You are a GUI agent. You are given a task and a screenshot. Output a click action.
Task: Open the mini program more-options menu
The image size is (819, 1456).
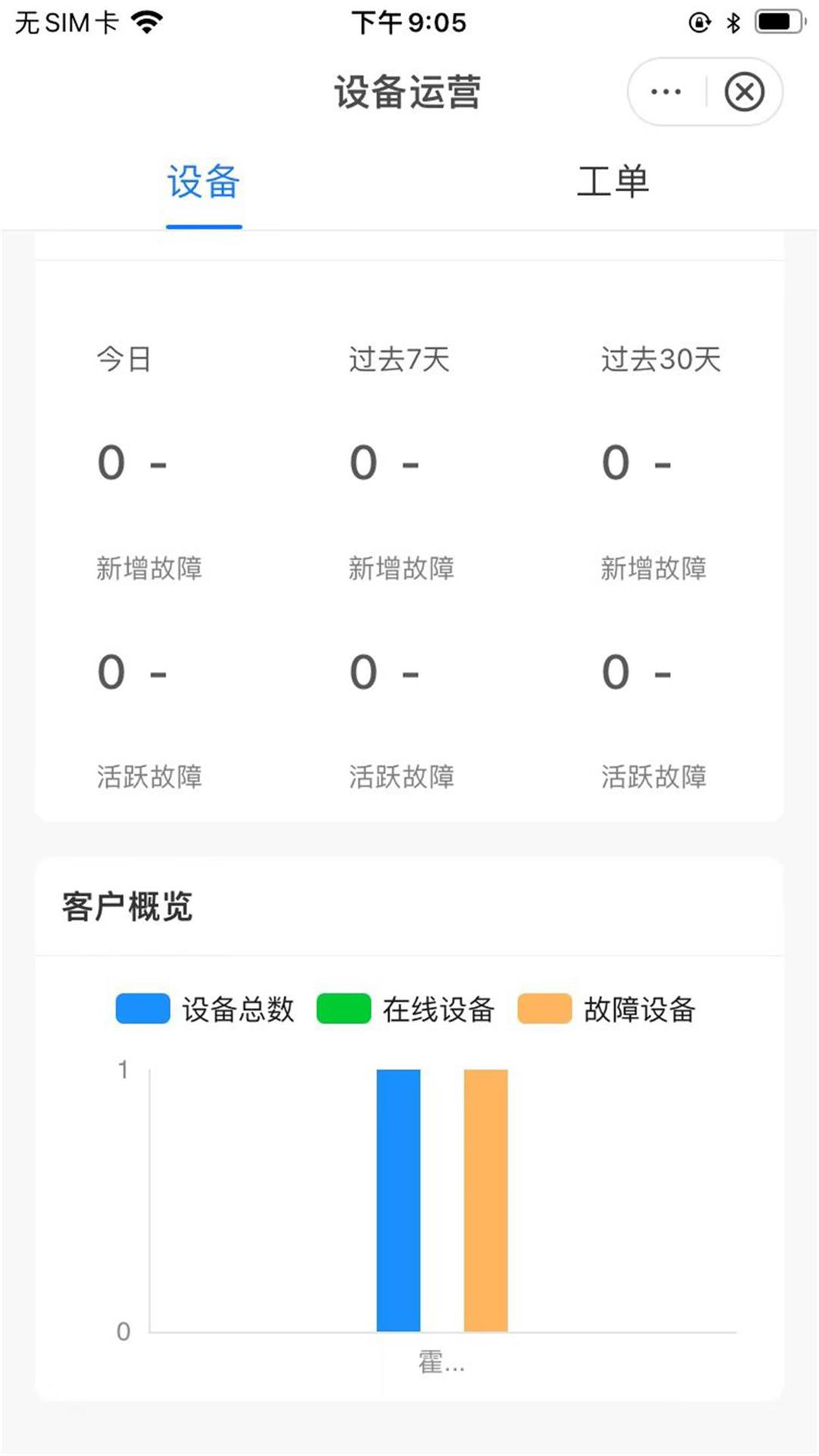point(666,92)
